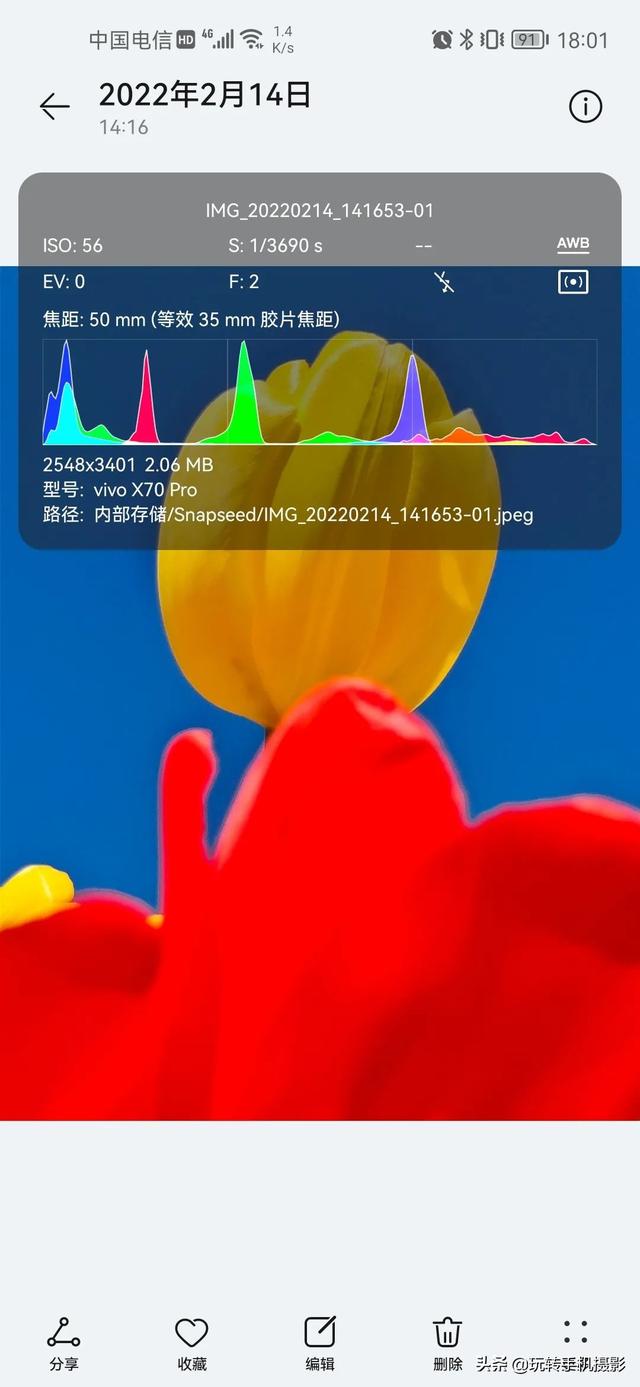
Task: Go back using the top-left arrow
Action: coord(54,106)
